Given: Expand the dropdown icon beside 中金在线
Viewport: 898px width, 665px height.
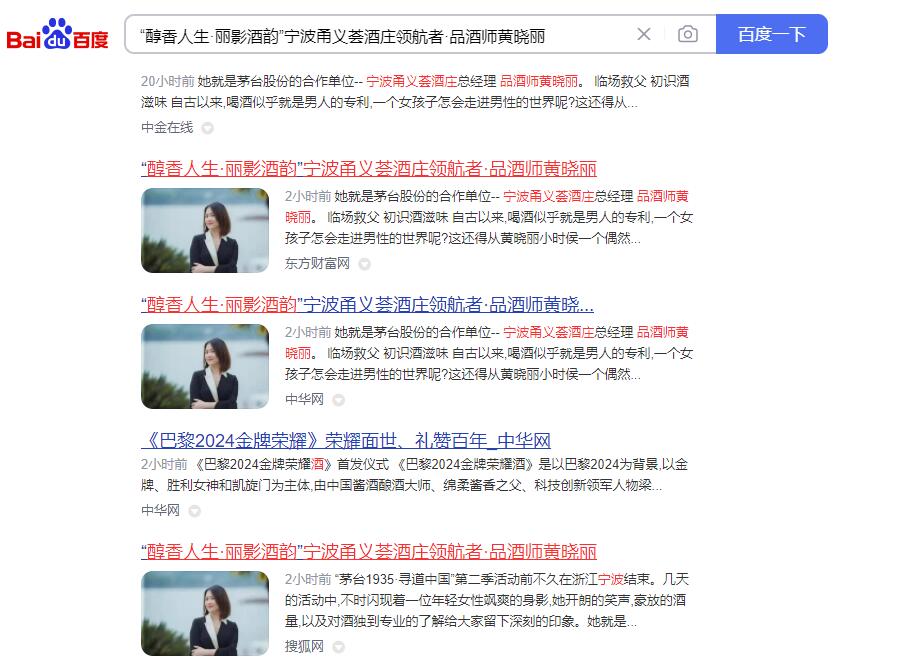Looking at the screenshot, I should tap(208, 128).
